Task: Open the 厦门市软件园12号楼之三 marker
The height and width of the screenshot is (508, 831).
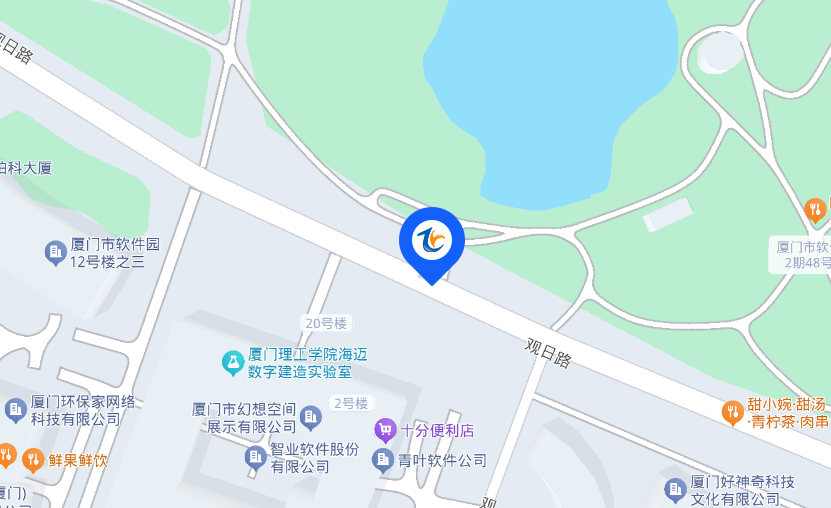Action: (55, 253)
